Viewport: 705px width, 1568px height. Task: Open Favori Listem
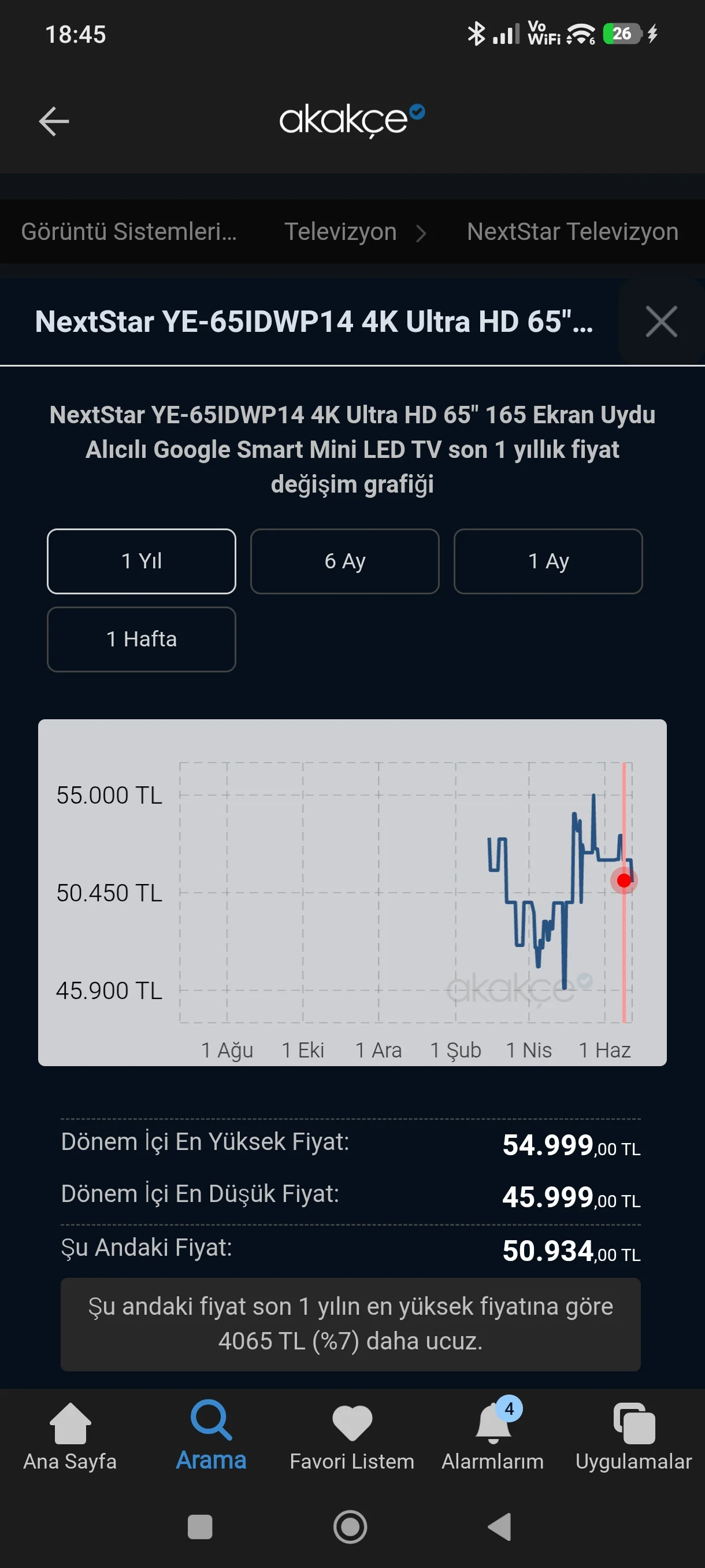pyautogui.click(x=352, y=1437)
